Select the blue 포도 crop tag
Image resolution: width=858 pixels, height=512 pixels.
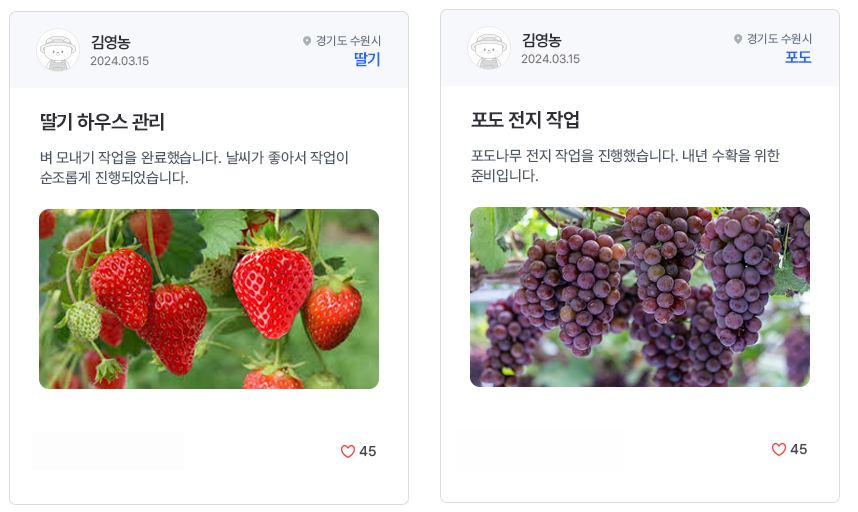coord(798,57)
